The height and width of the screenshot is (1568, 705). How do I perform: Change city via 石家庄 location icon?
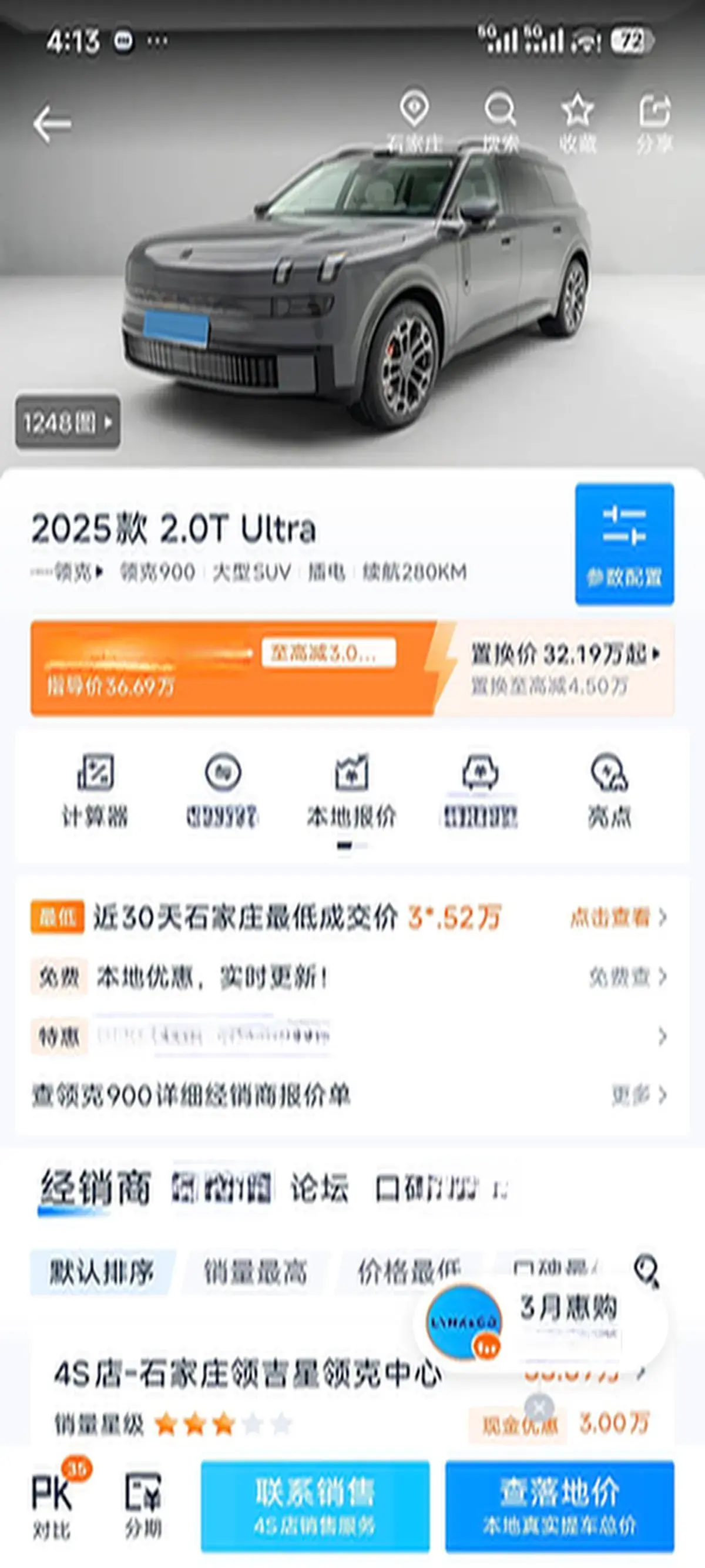click(x=415, y=122)
